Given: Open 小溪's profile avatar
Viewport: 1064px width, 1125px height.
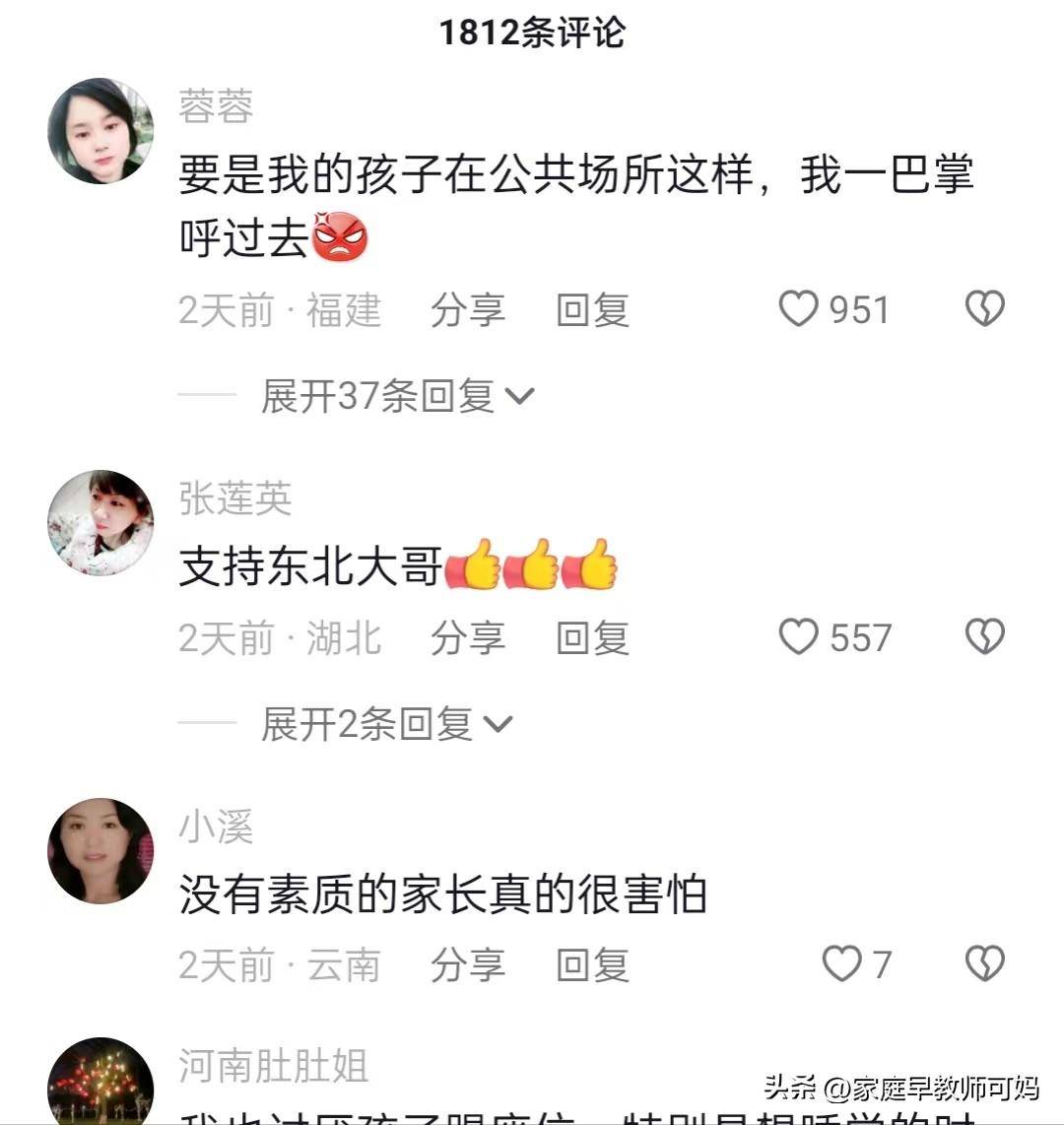Looking at the screenshot, I should click(x=100, y=851).
